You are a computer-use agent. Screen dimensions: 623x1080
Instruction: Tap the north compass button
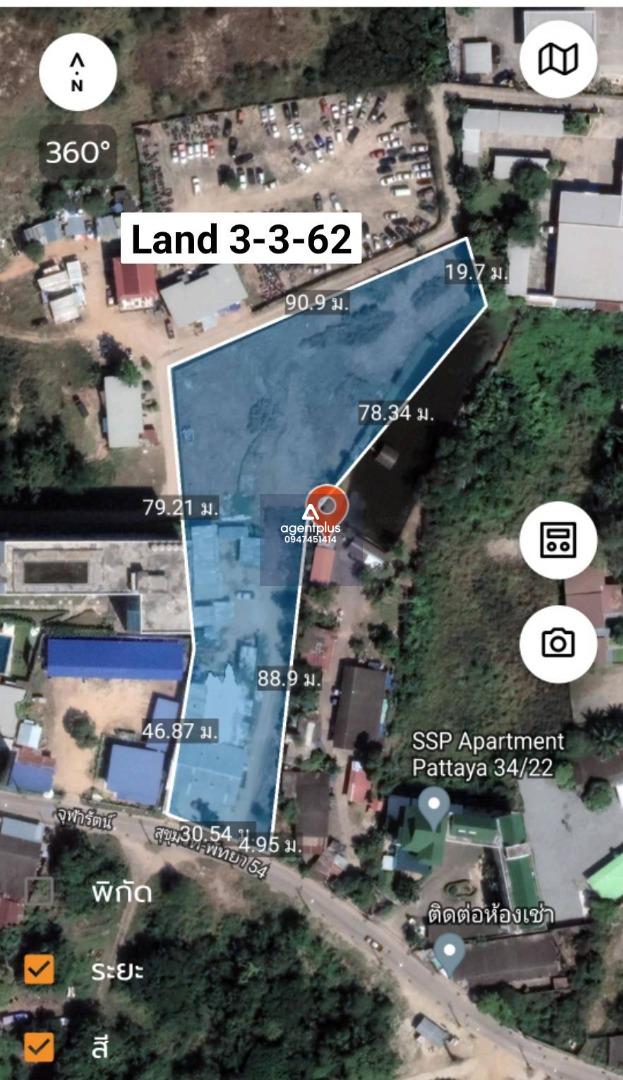point(78,72)
